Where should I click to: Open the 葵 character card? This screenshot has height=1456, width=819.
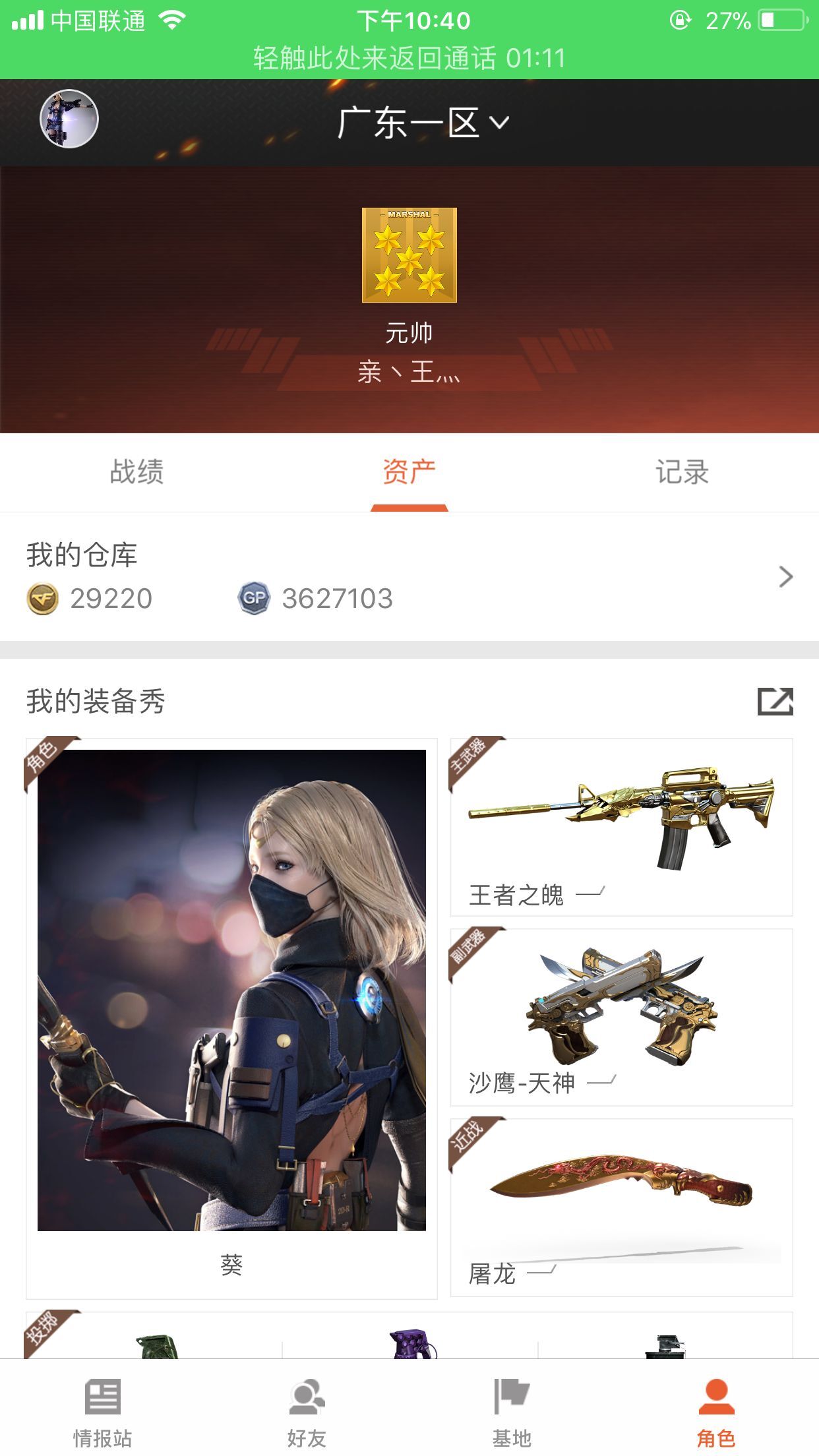click(231, 1018)
